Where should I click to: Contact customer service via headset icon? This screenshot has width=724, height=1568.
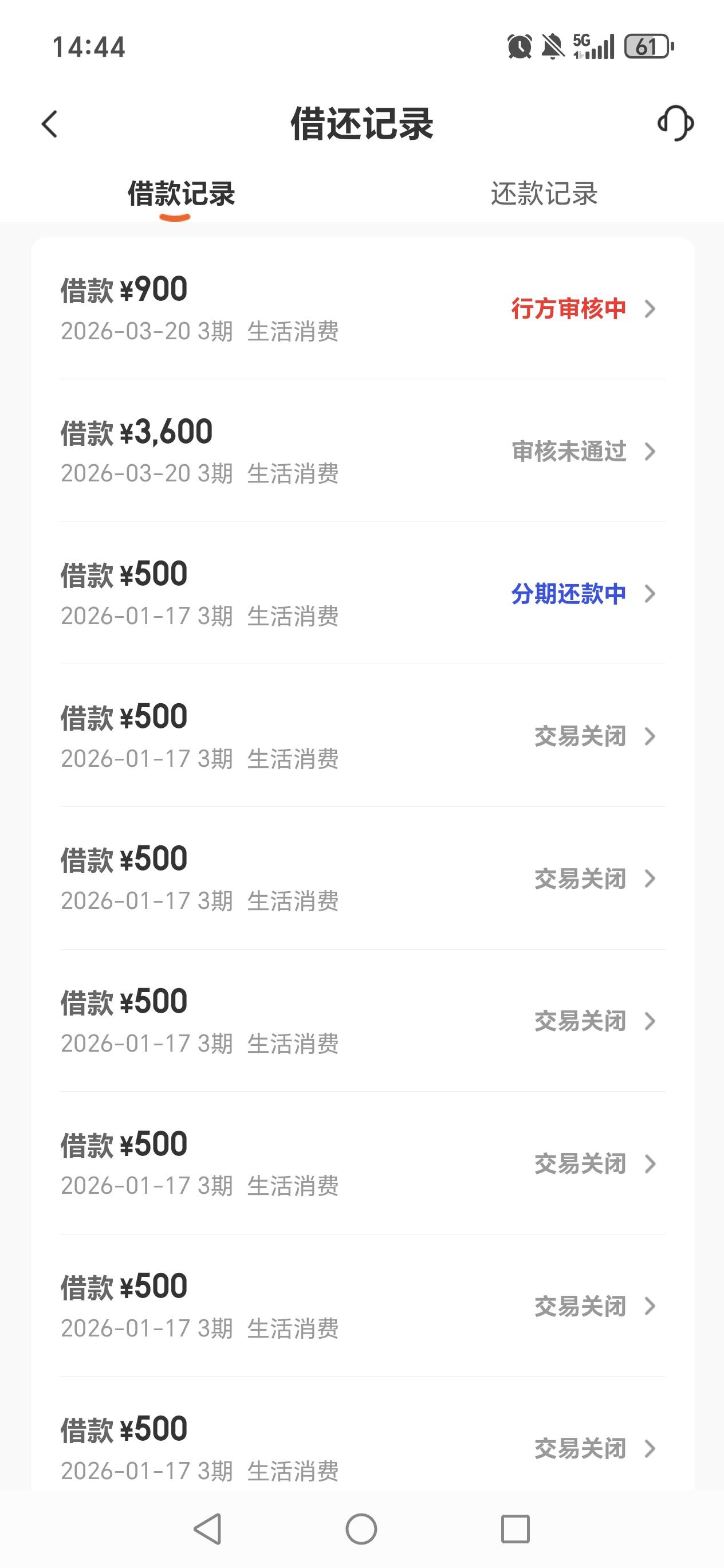click(675, 124)
